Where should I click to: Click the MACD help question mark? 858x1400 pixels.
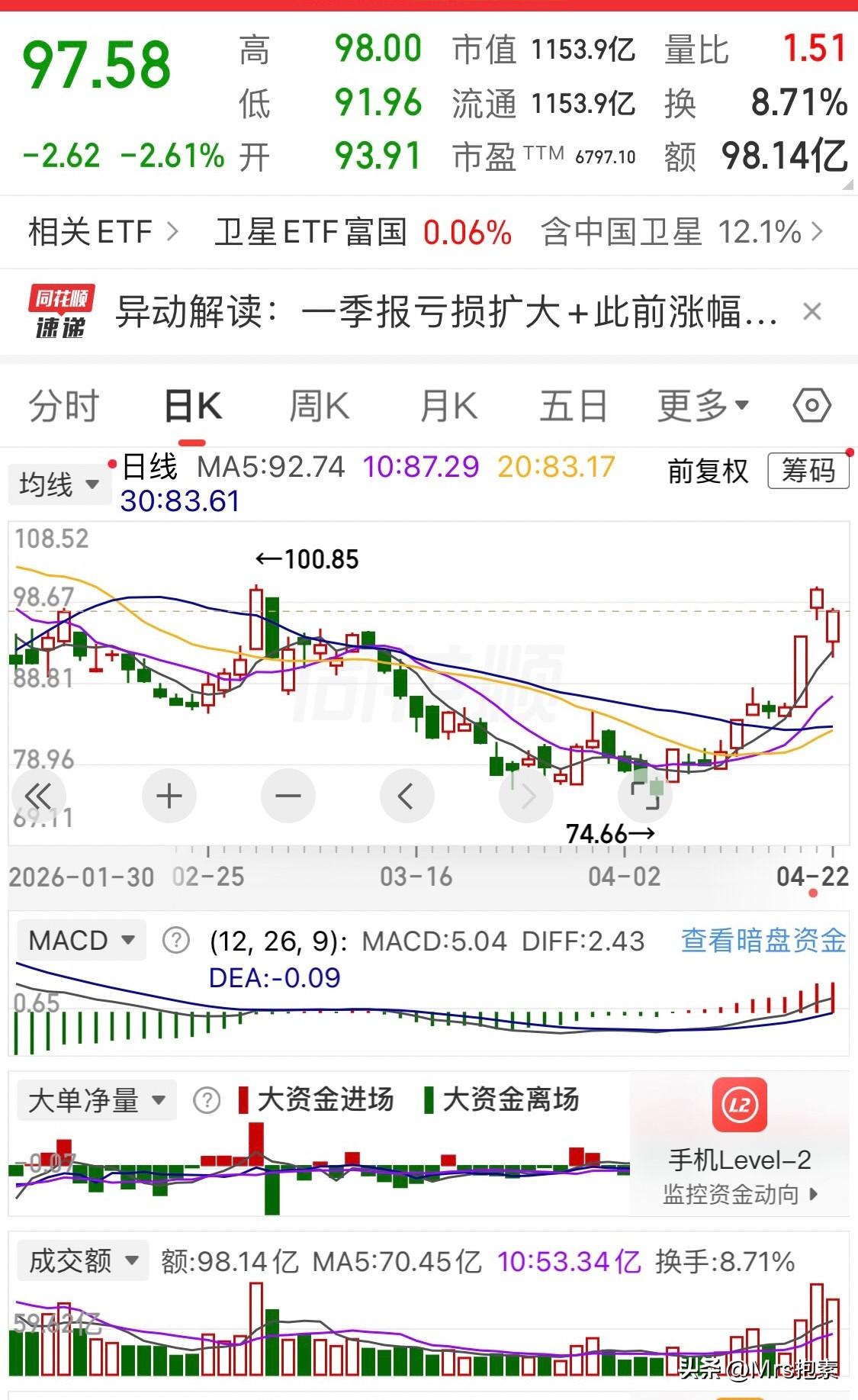tap(175, 941)
